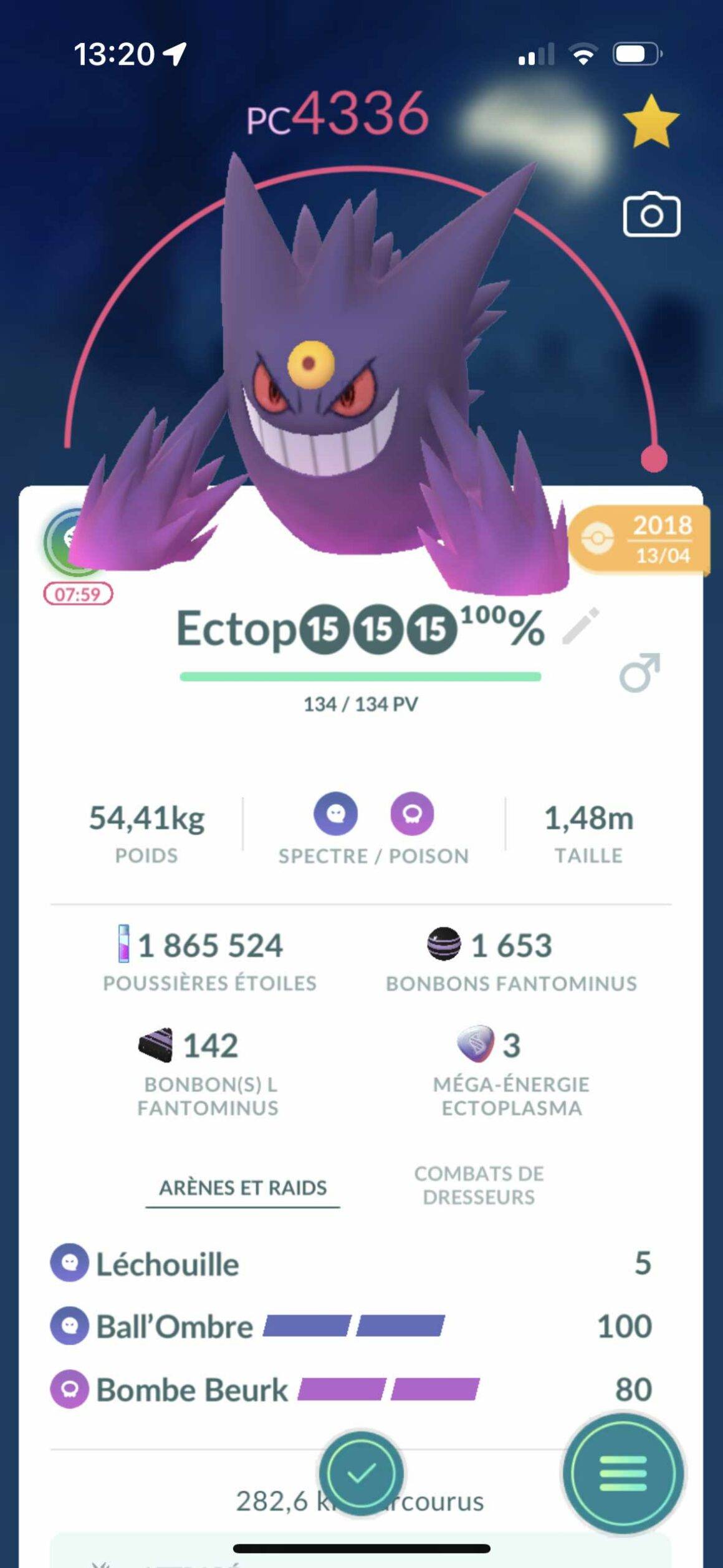The height and width of the screenshot is (1568, 723).
Task: Select the Léchouille fast attack
Action: pyautogui.click(x=351, y=1264)
